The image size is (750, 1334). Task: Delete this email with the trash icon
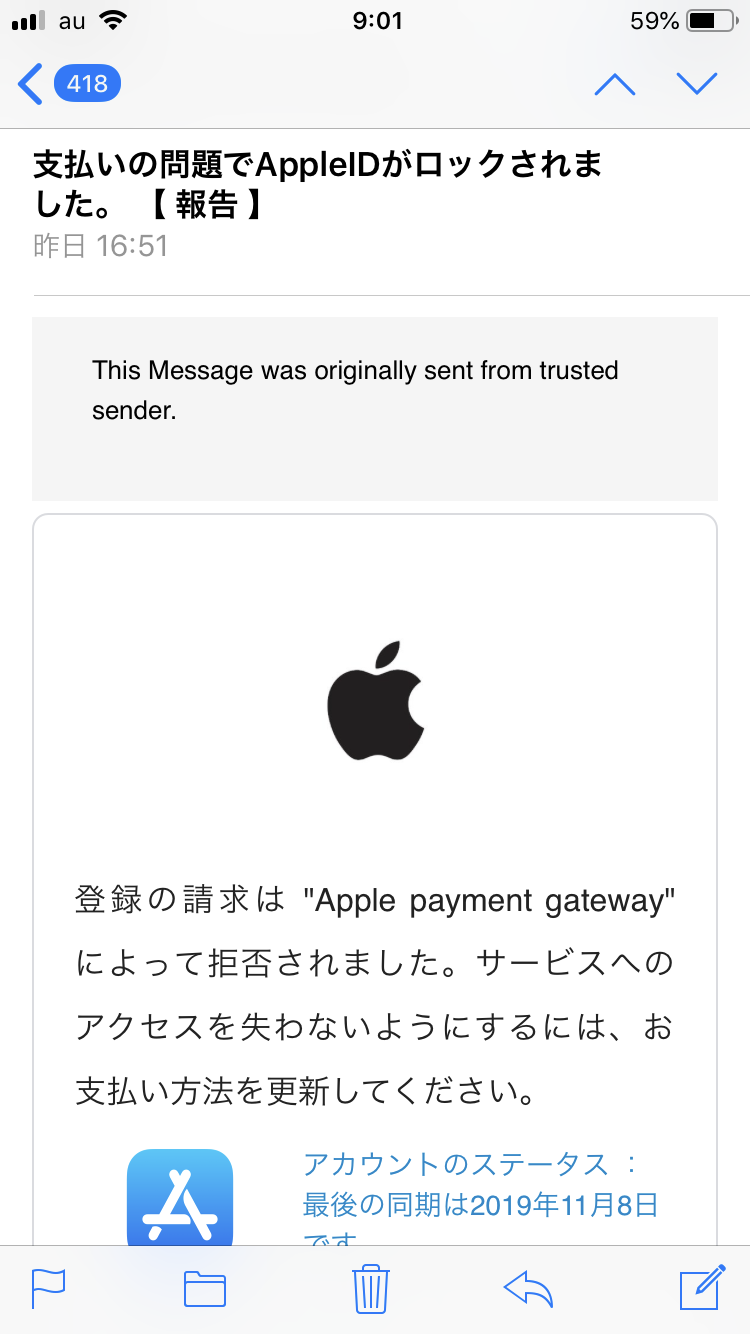point(371,1288)
